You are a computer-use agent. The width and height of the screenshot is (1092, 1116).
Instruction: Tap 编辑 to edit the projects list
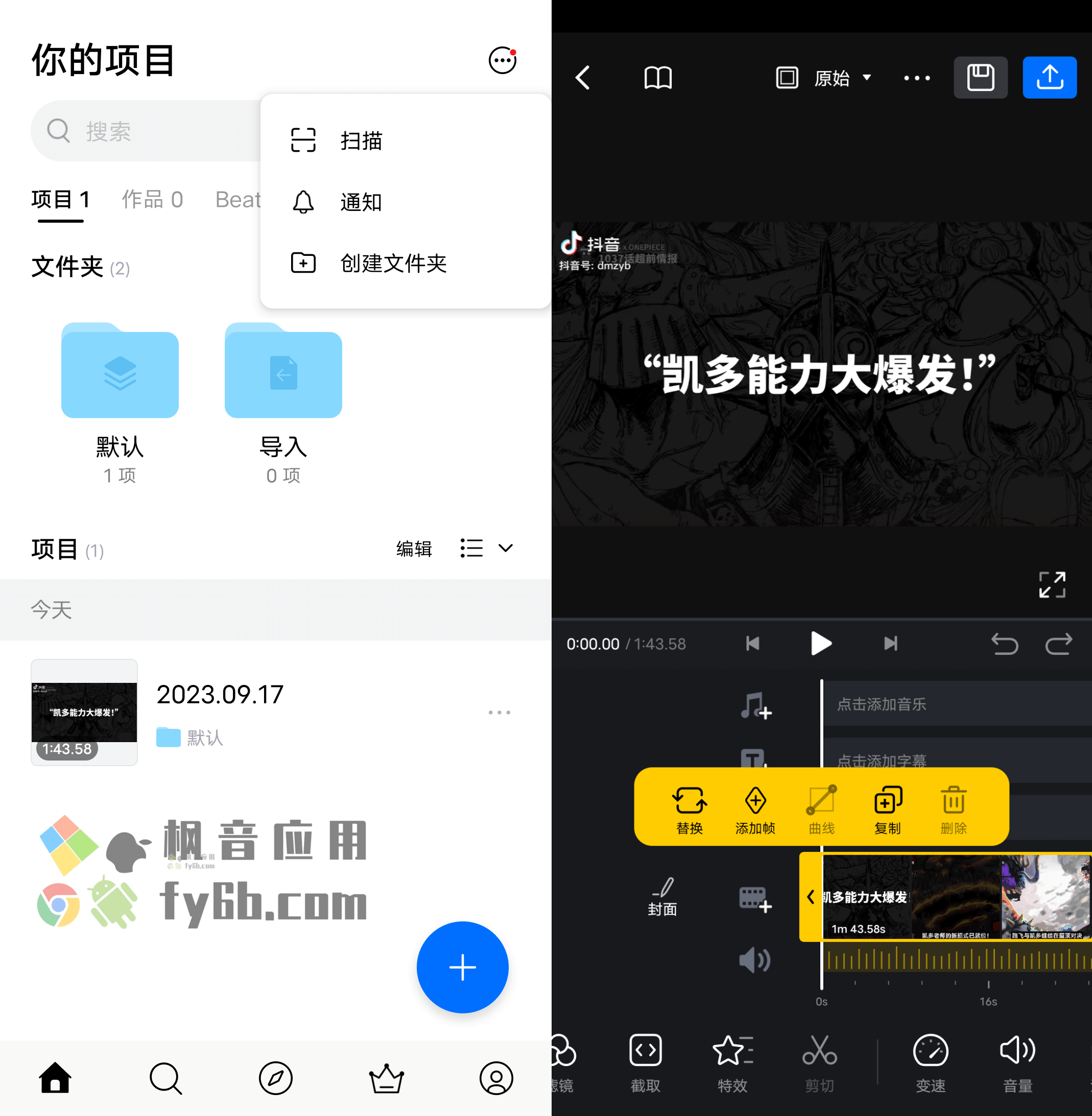click(x=414, y=549)
